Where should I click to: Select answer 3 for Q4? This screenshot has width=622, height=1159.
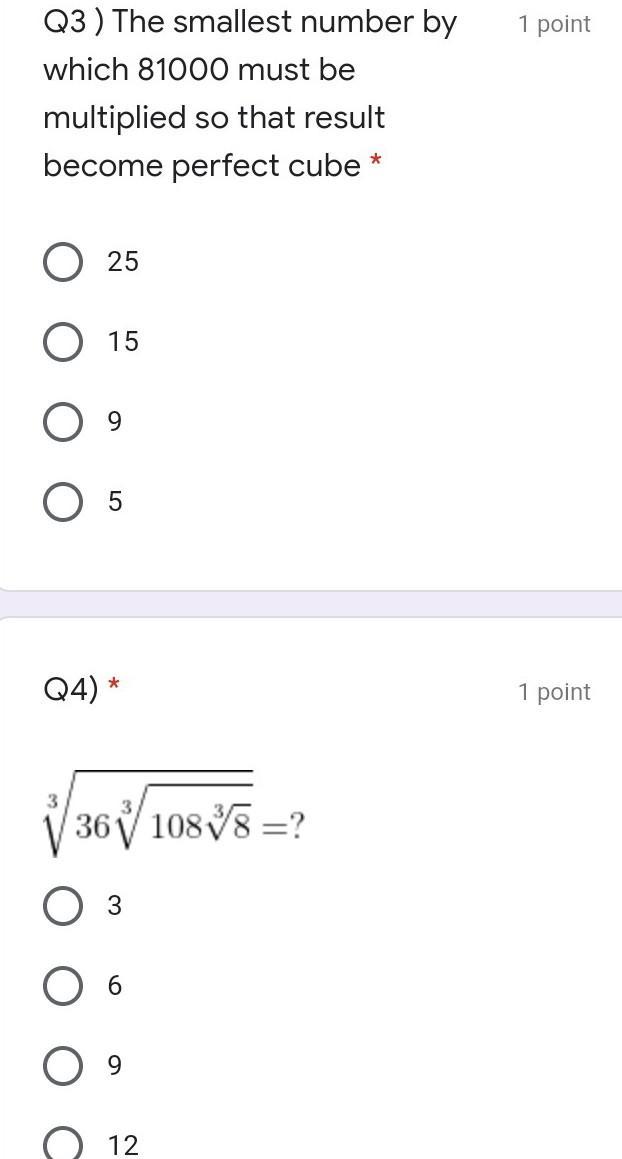pos(63,906)
